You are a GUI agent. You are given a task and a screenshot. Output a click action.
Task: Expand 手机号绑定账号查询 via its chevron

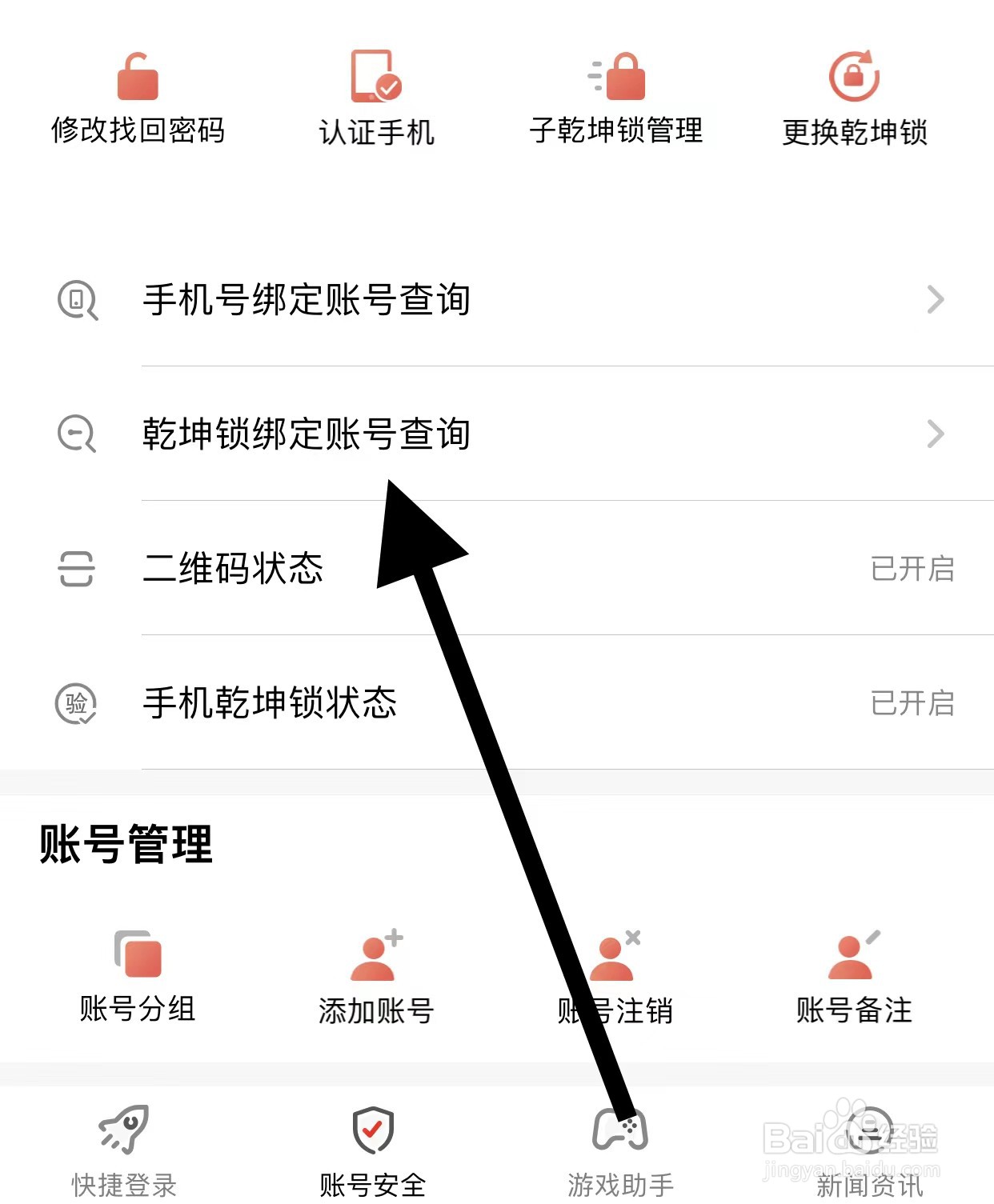click(x=936, y=301)
